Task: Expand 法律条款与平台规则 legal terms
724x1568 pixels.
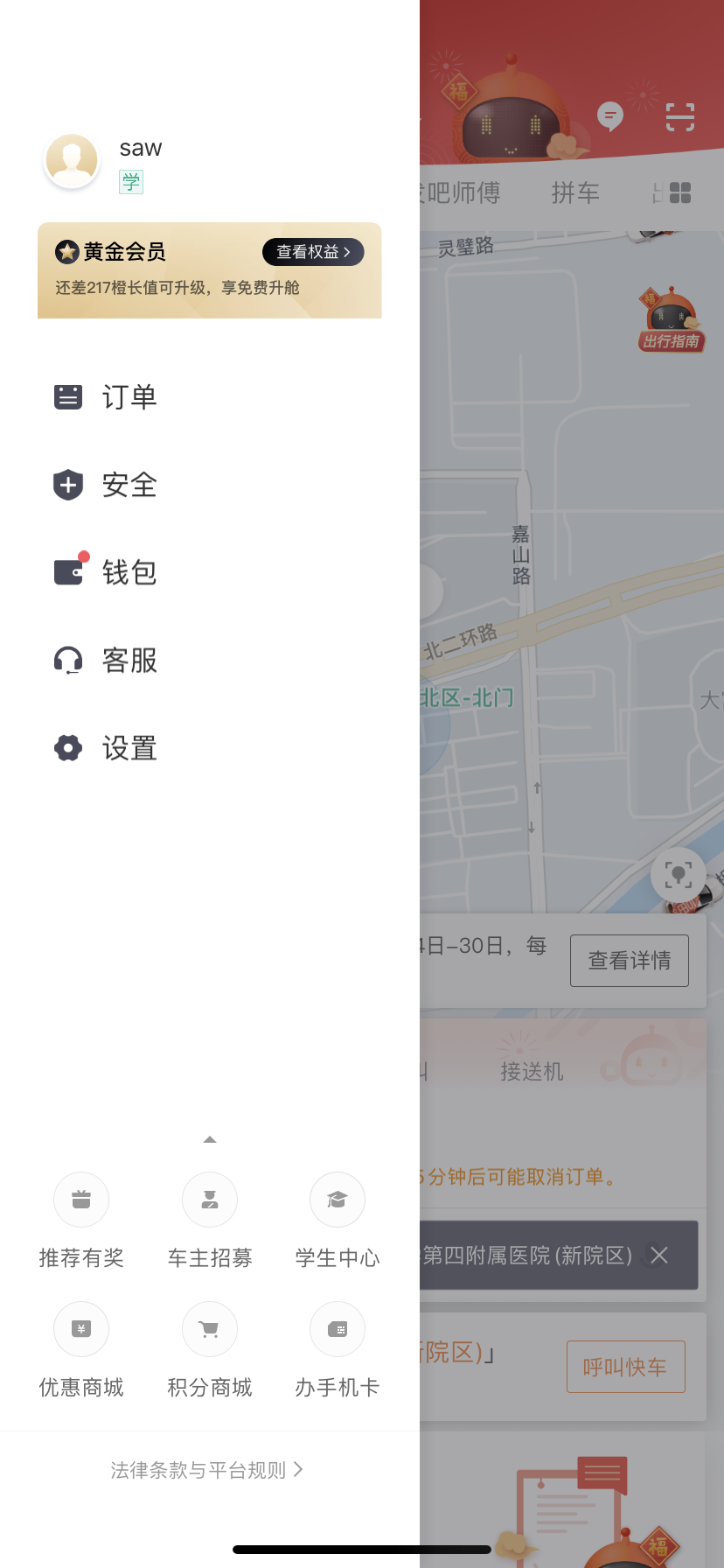Action: [x=207, y=1469]
